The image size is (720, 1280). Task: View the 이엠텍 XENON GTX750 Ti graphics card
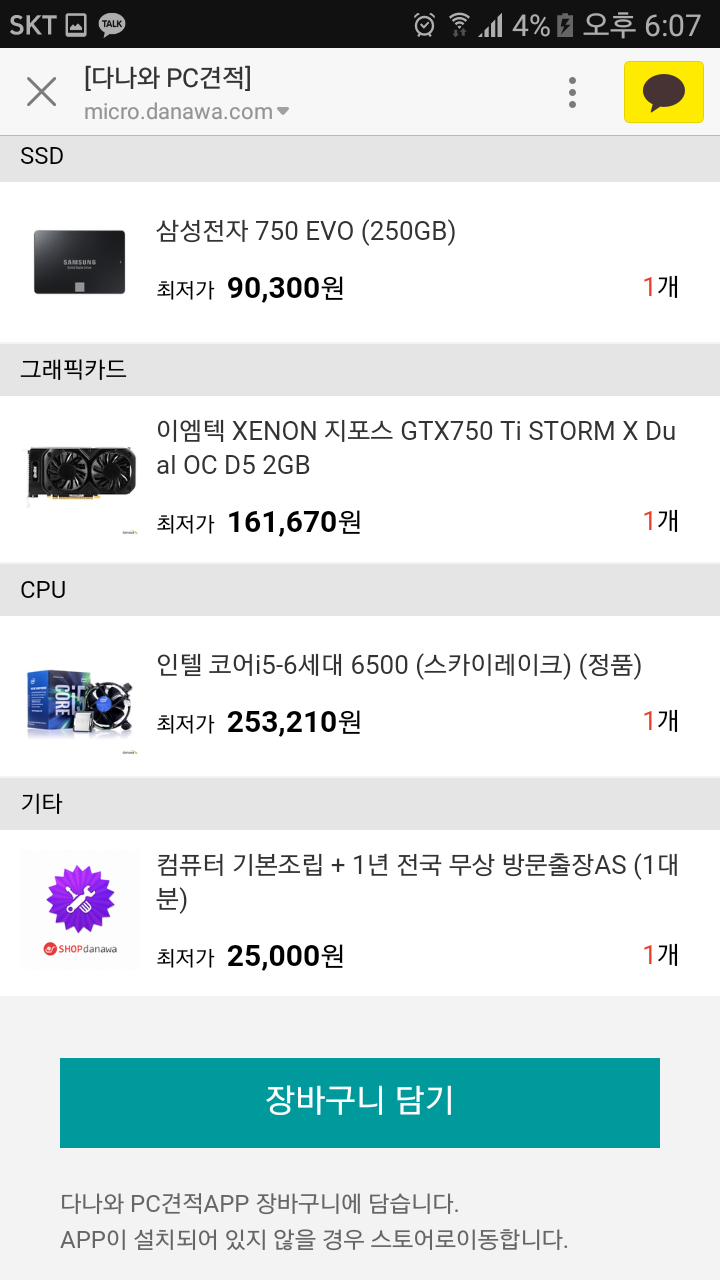point(416,448)
